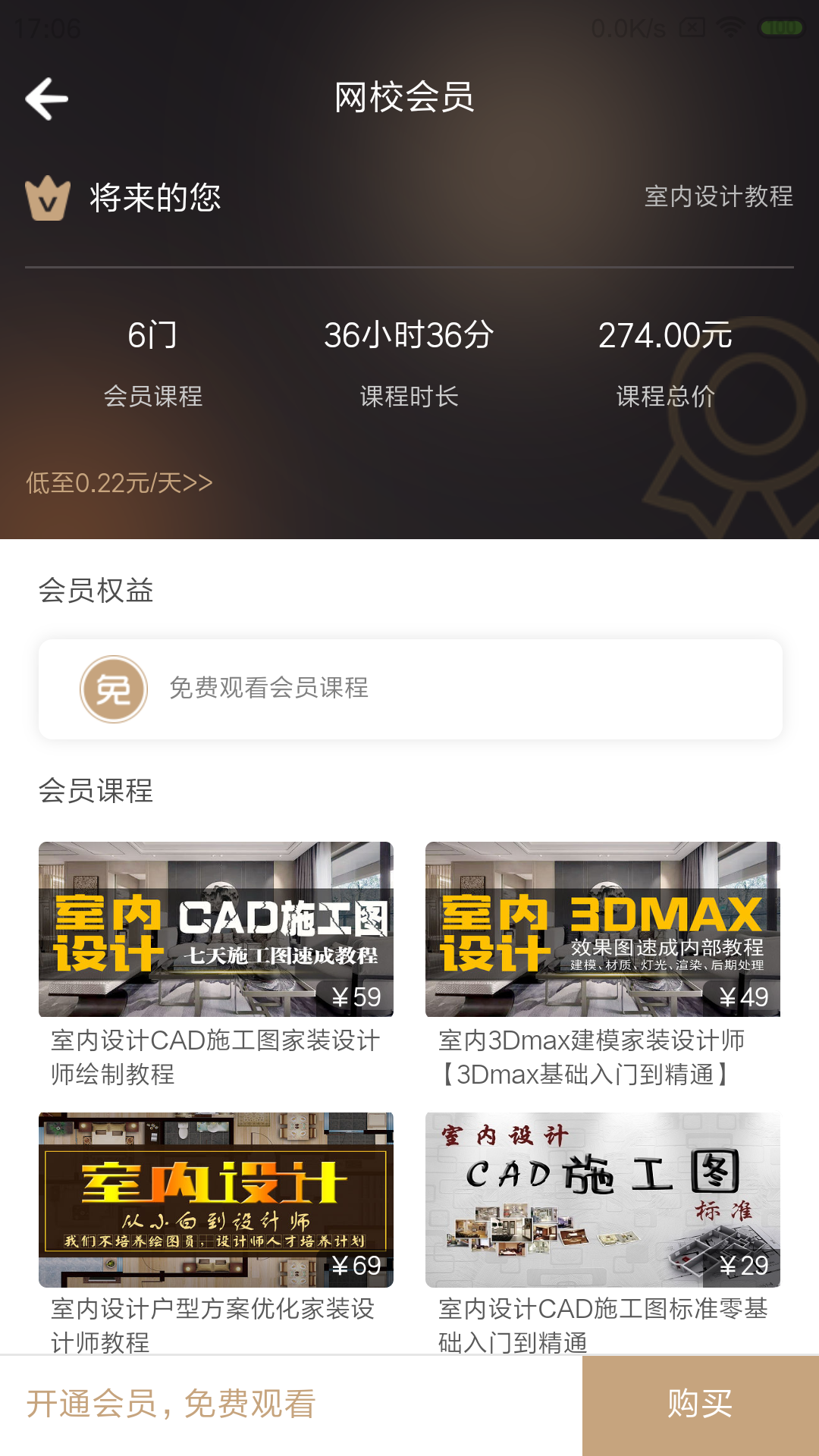Image resolution: width=819 pixels, height=1456 pixels.
Task: Select the 会员权益 section header
Action: 96,591
